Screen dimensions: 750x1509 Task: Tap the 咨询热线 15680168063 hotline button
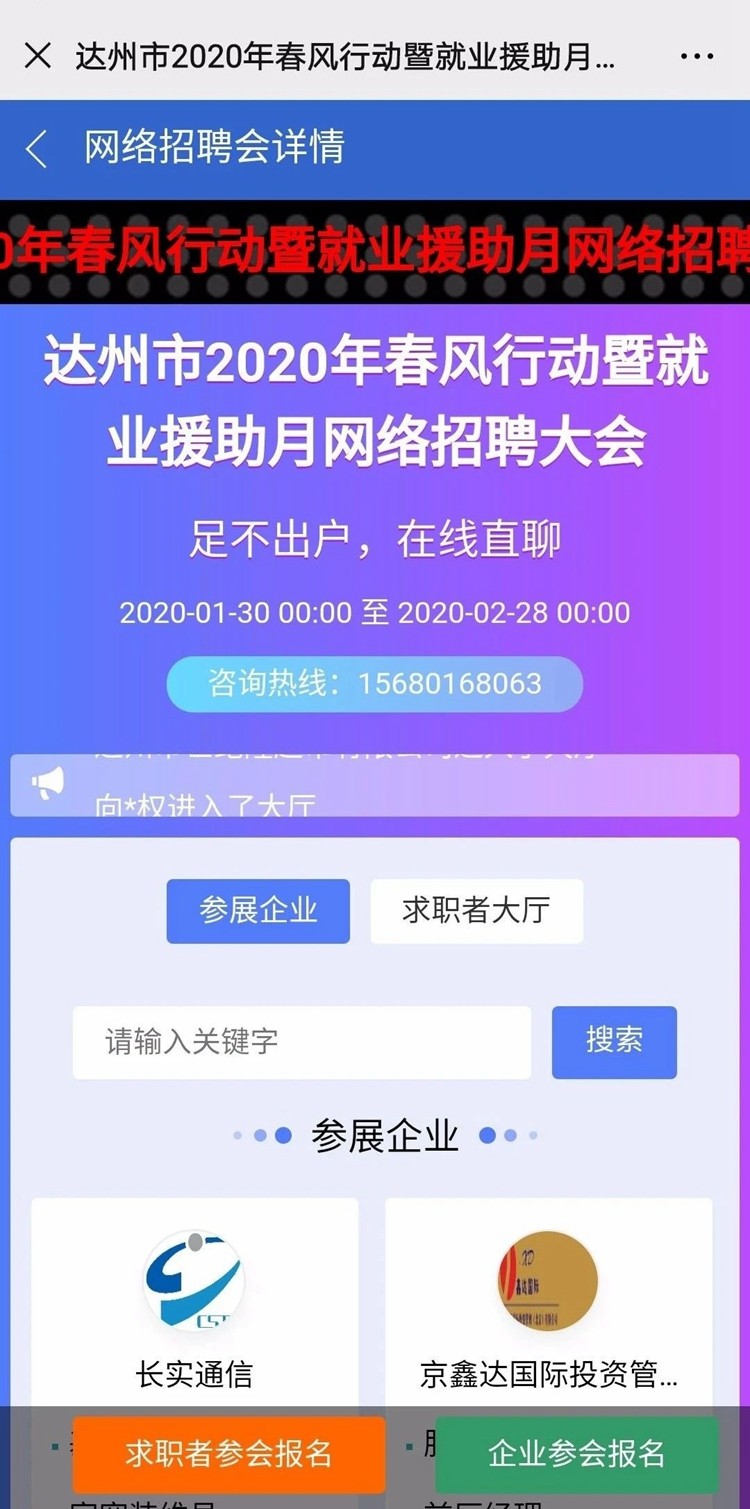tap(374, 684)
